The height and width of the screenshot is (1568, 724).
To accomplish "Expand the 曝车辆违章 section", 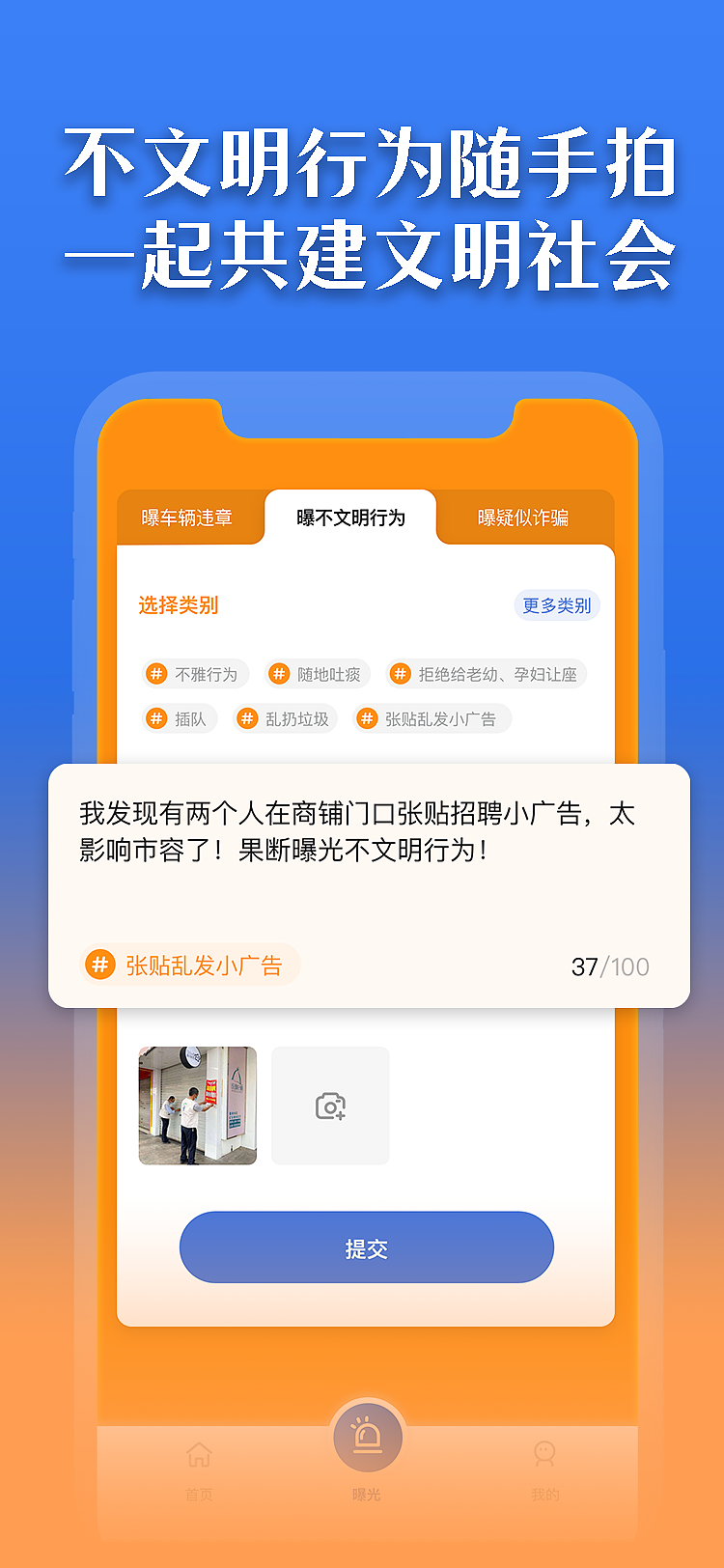I will coord(190,518).
